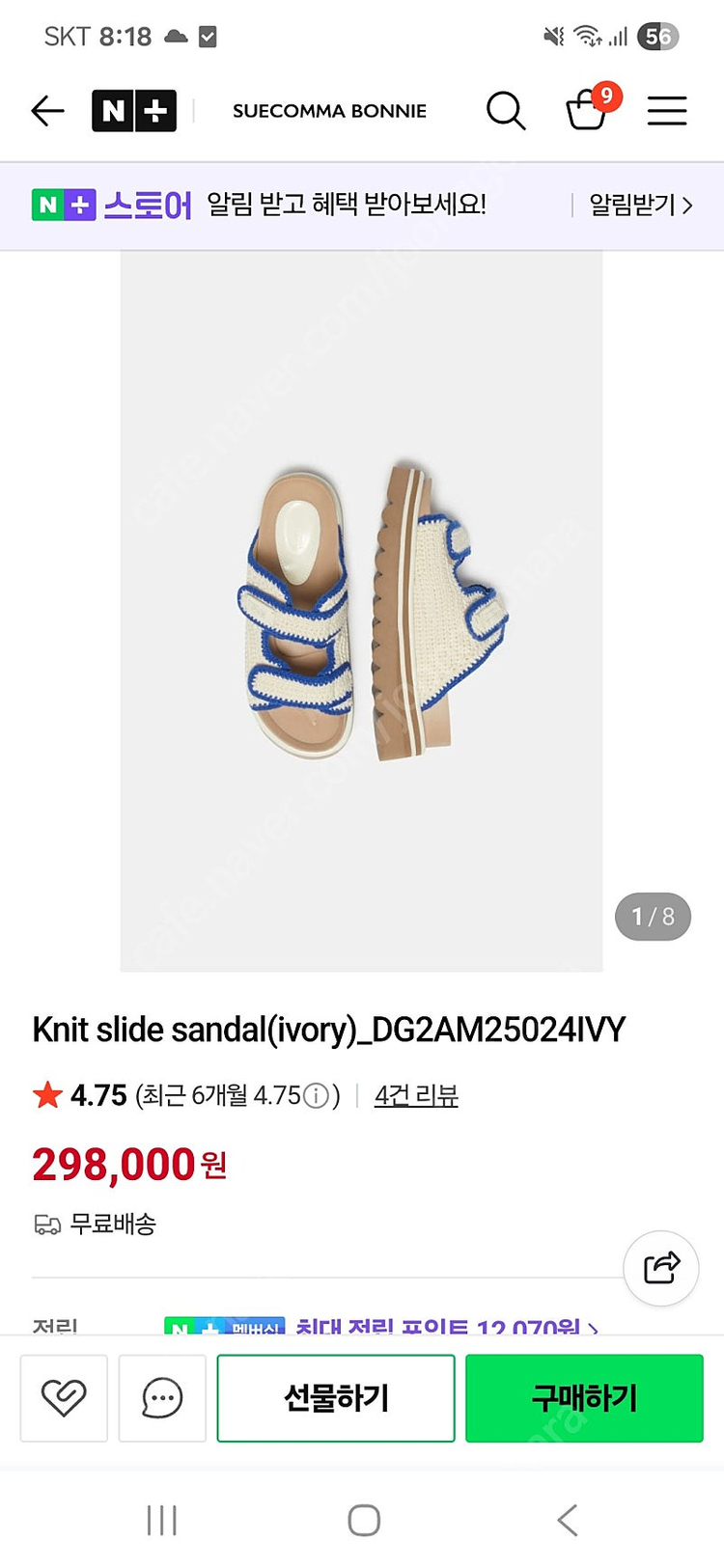724x1568 pixels.
Task: Tap the back arrow at top left
Action: 46,110
